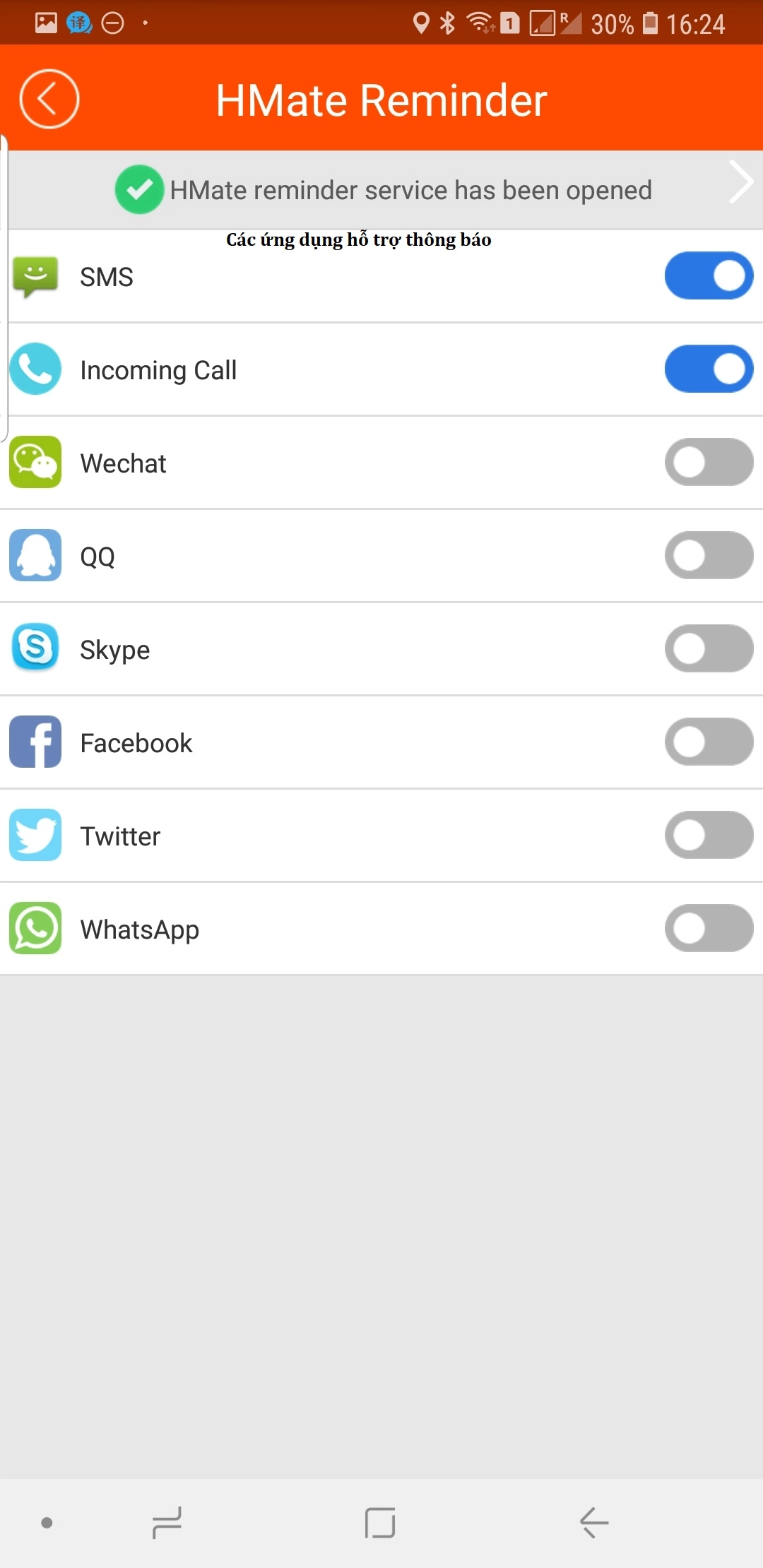
Task: Go back using the circled arrow
Action: [49, 99]
